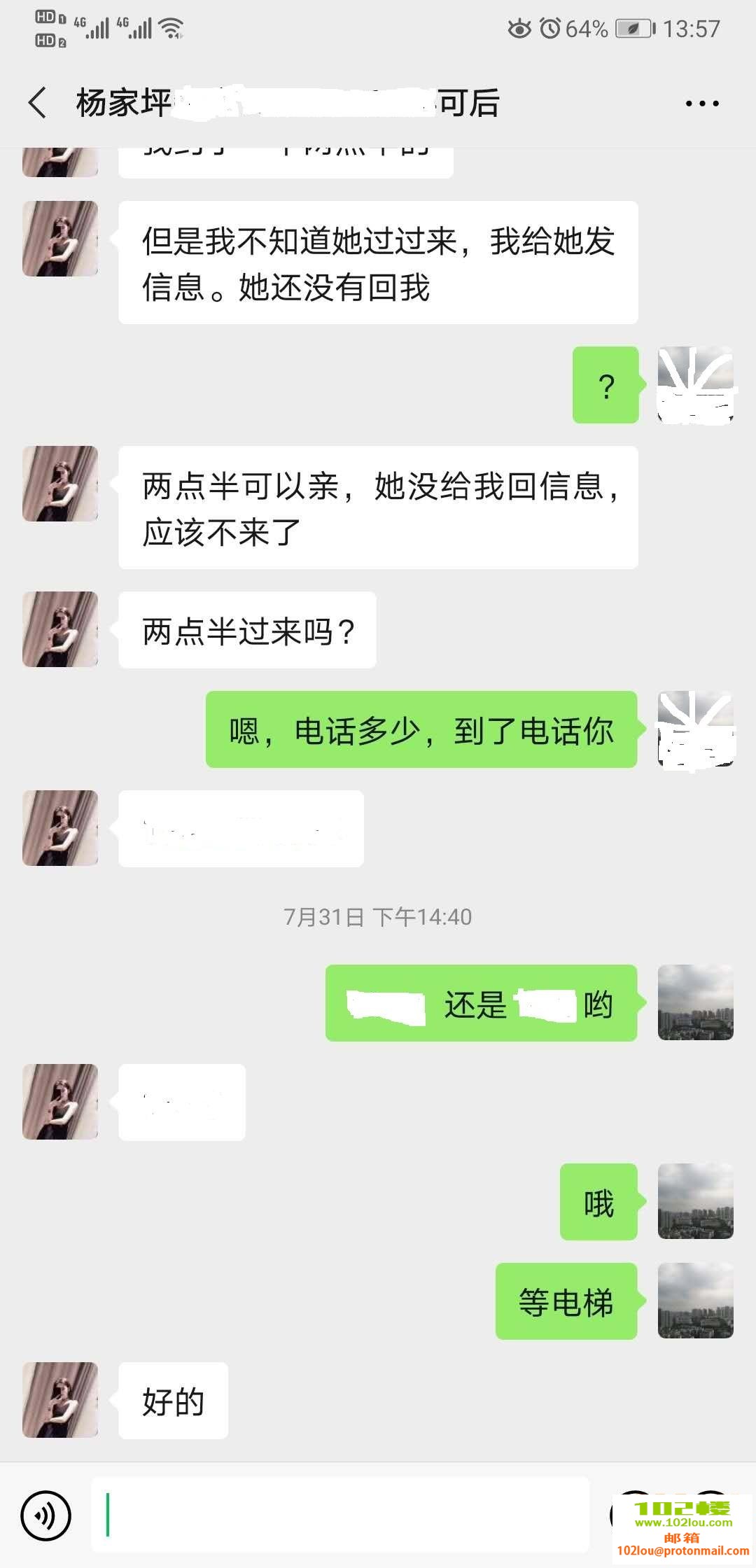Tap the 嗯，电话多少 green message
The width and height of the screenshot is (756, 1568).
coord(420,730)
